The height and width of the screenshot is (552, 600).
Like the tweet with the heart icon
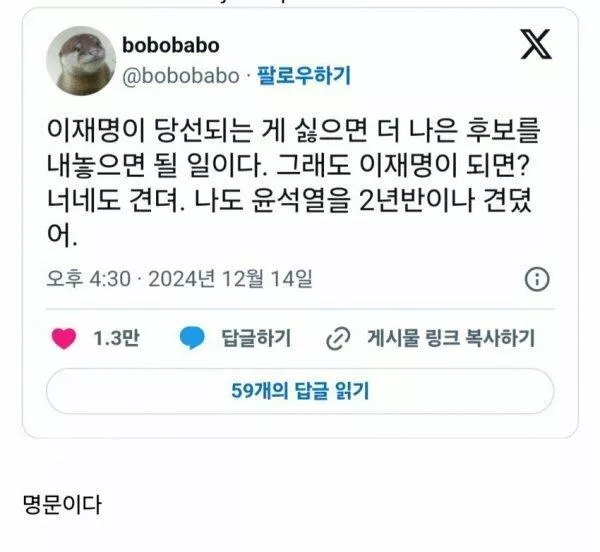tap(64, 338)
